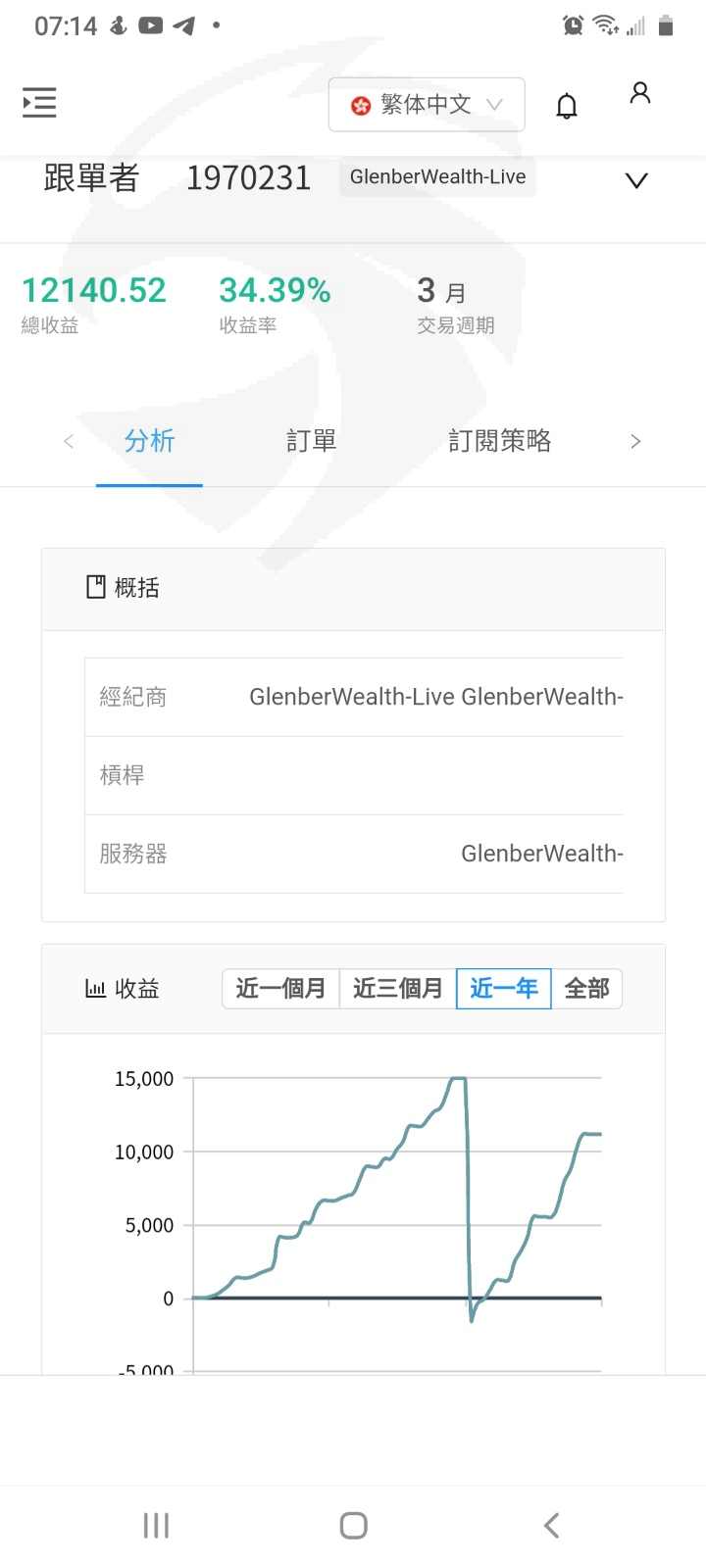Select the 近一年 profit range
Viewport: 706px width, 1568px height.
(504, 988)
